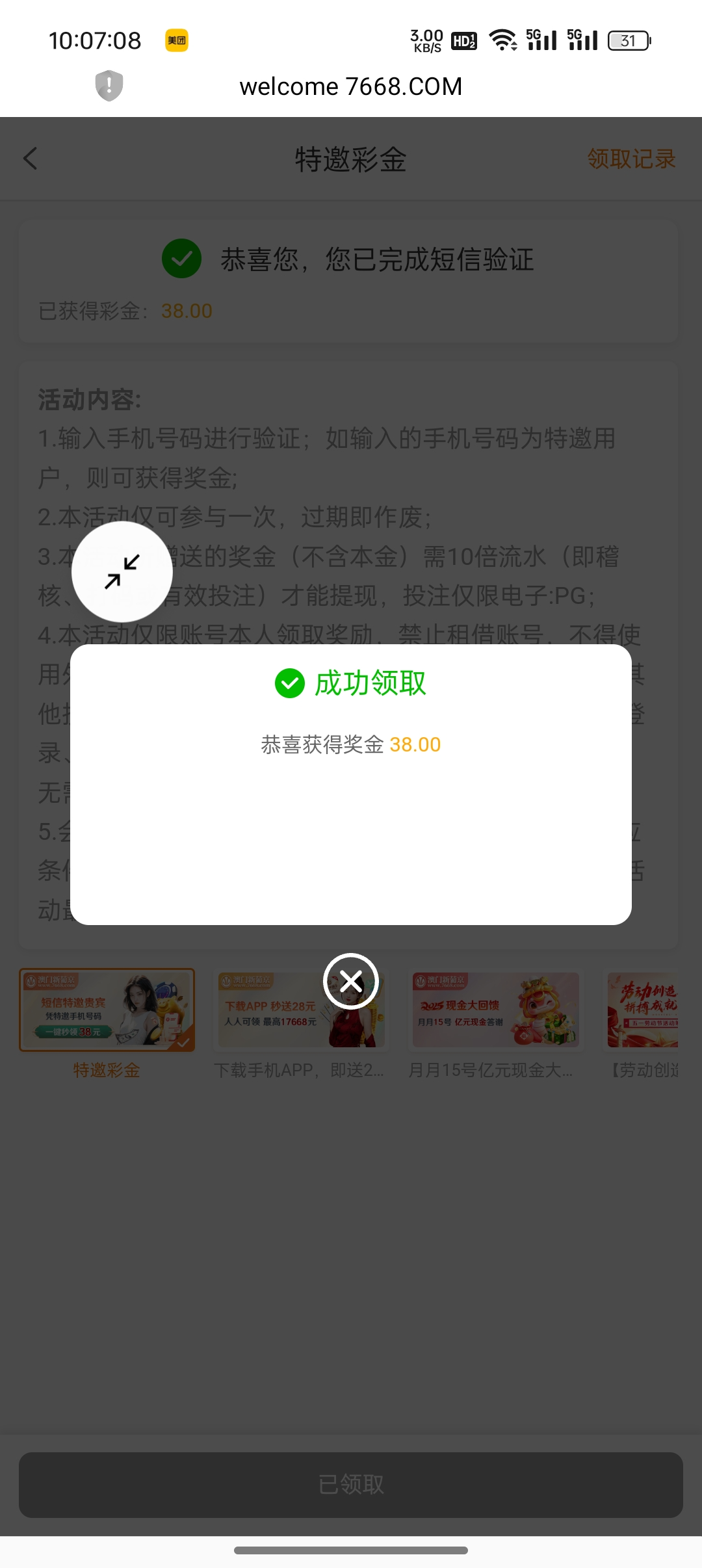
Task: Open 领取记录 in the top right
Action: 630,158
